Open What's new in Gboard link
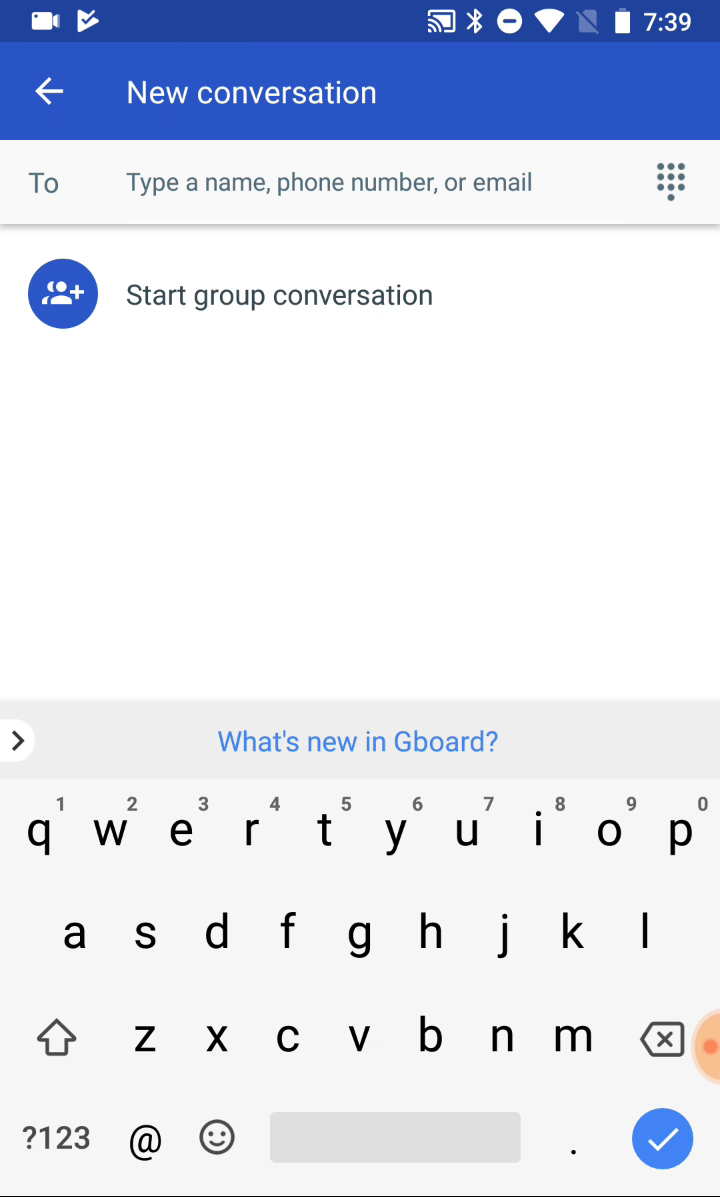 [x=357, y=741]
